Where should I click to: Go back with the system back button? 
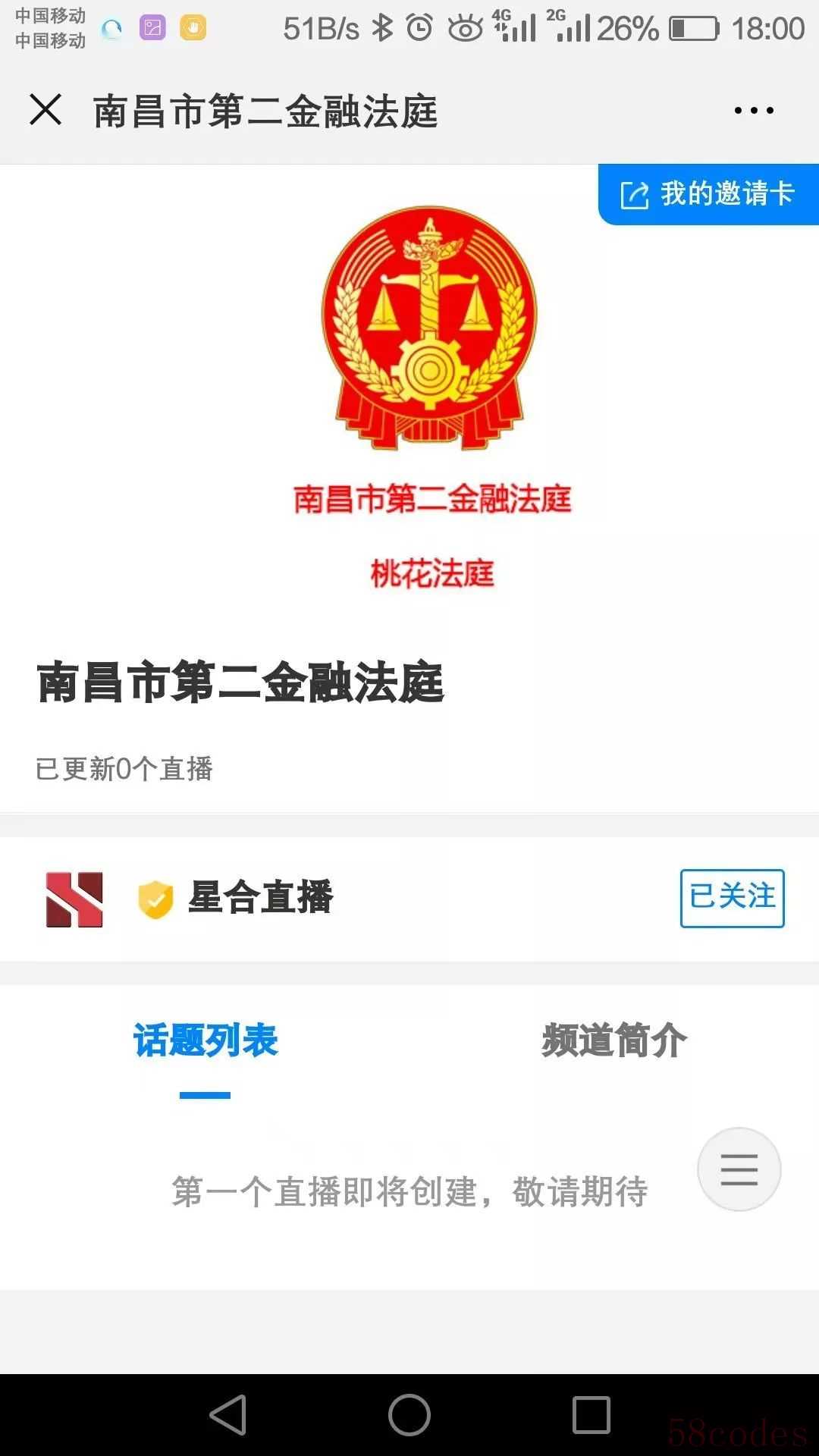(228, 1415)
